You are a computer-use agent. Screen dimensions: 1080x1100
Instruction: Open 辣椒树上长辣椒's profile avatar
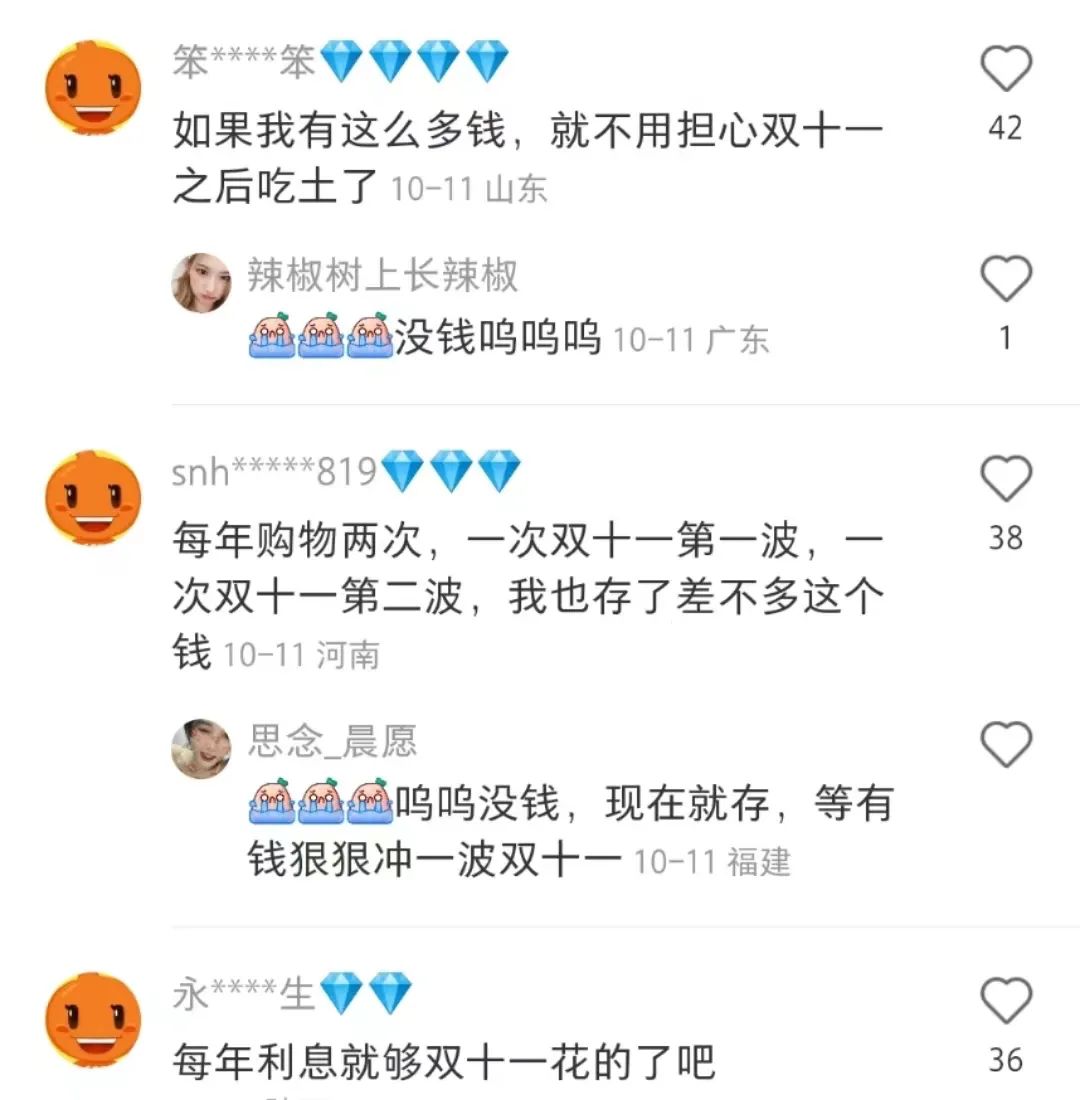click(201, 283)
